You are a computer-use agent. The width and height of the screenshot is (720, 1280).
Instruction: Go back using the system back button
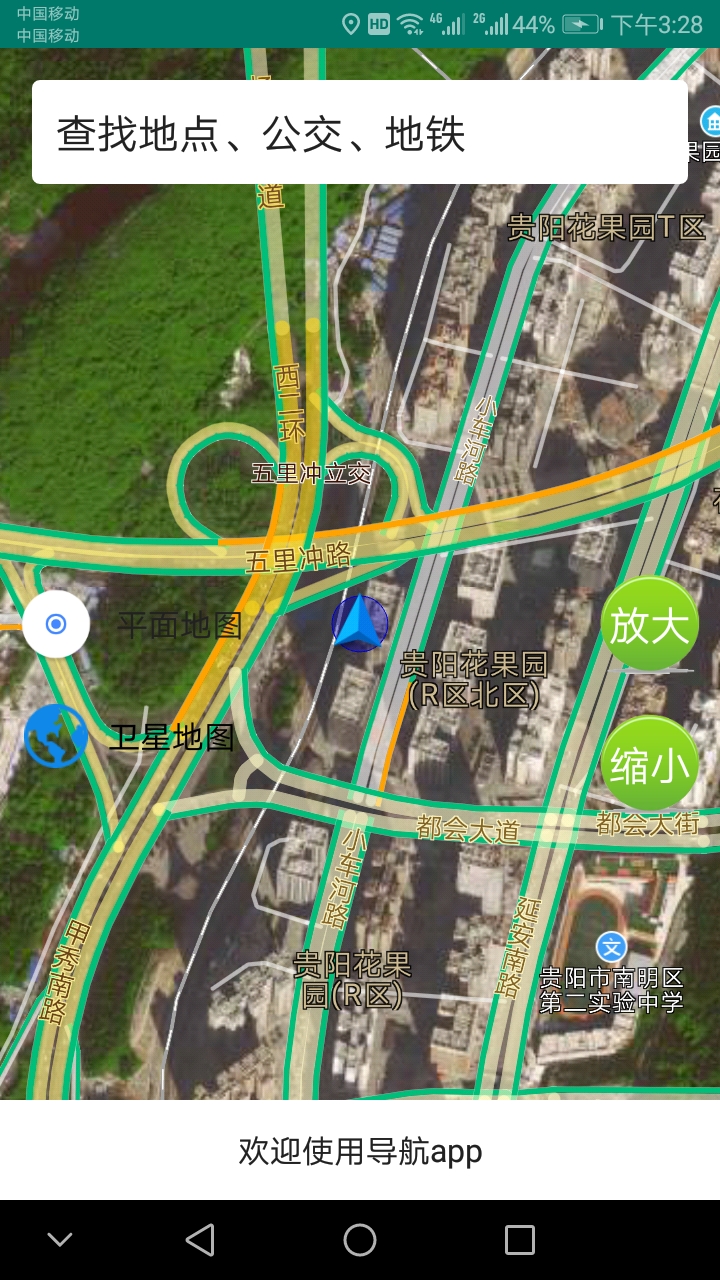point(200,1240)
